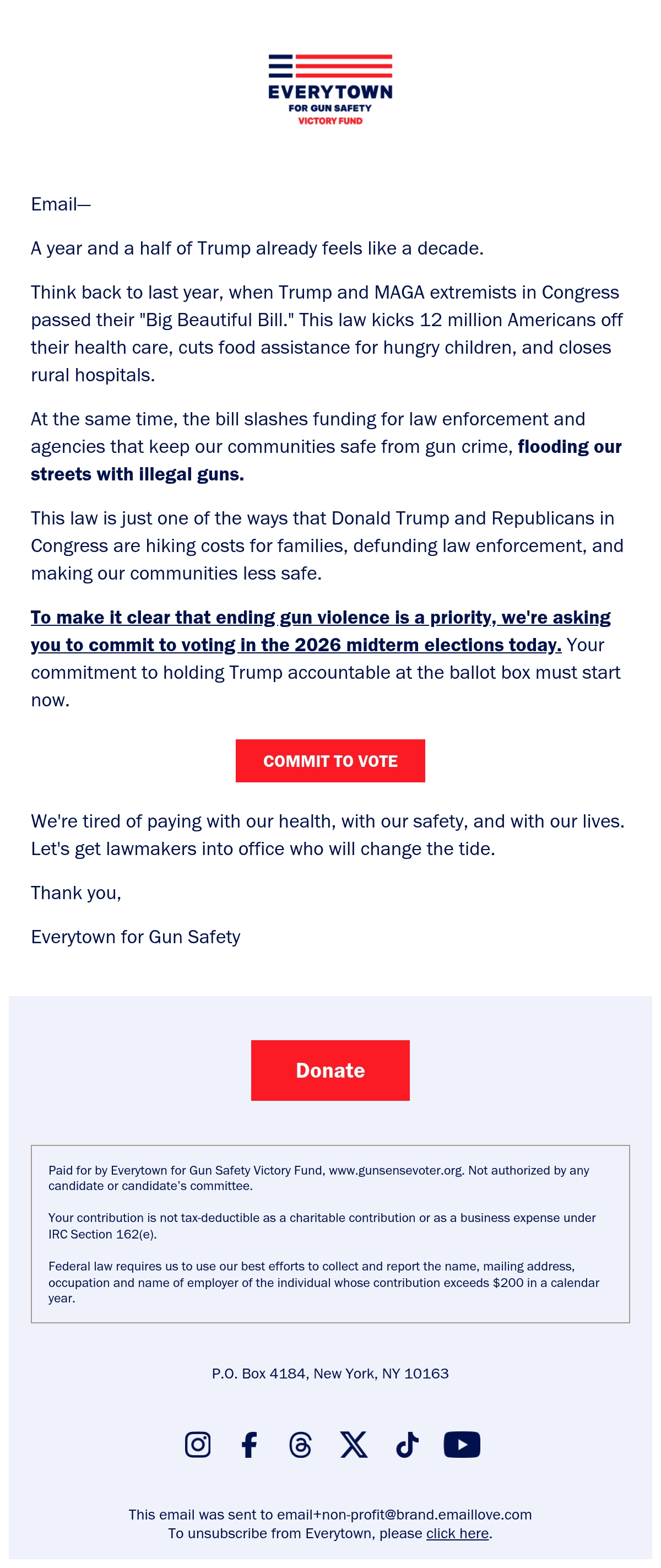661x1568 pixels.
Task: Open the Threads profile icon
Action: pos(300,1445)
